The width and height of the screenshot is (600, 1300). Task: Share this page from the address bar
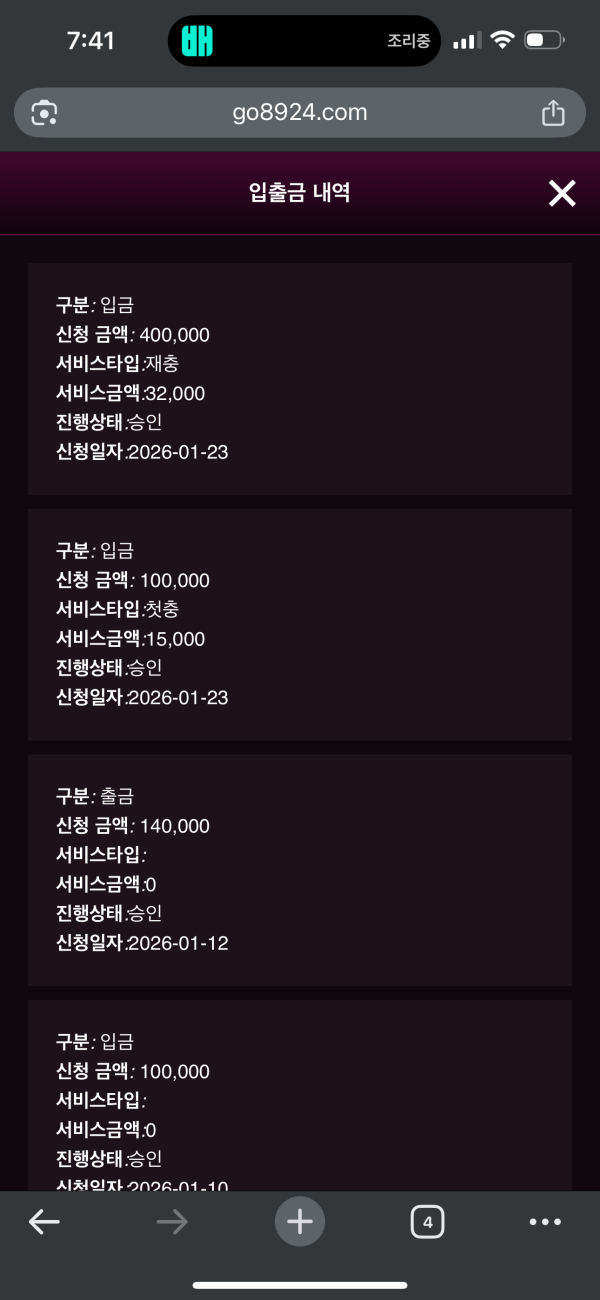click(553, 113)
